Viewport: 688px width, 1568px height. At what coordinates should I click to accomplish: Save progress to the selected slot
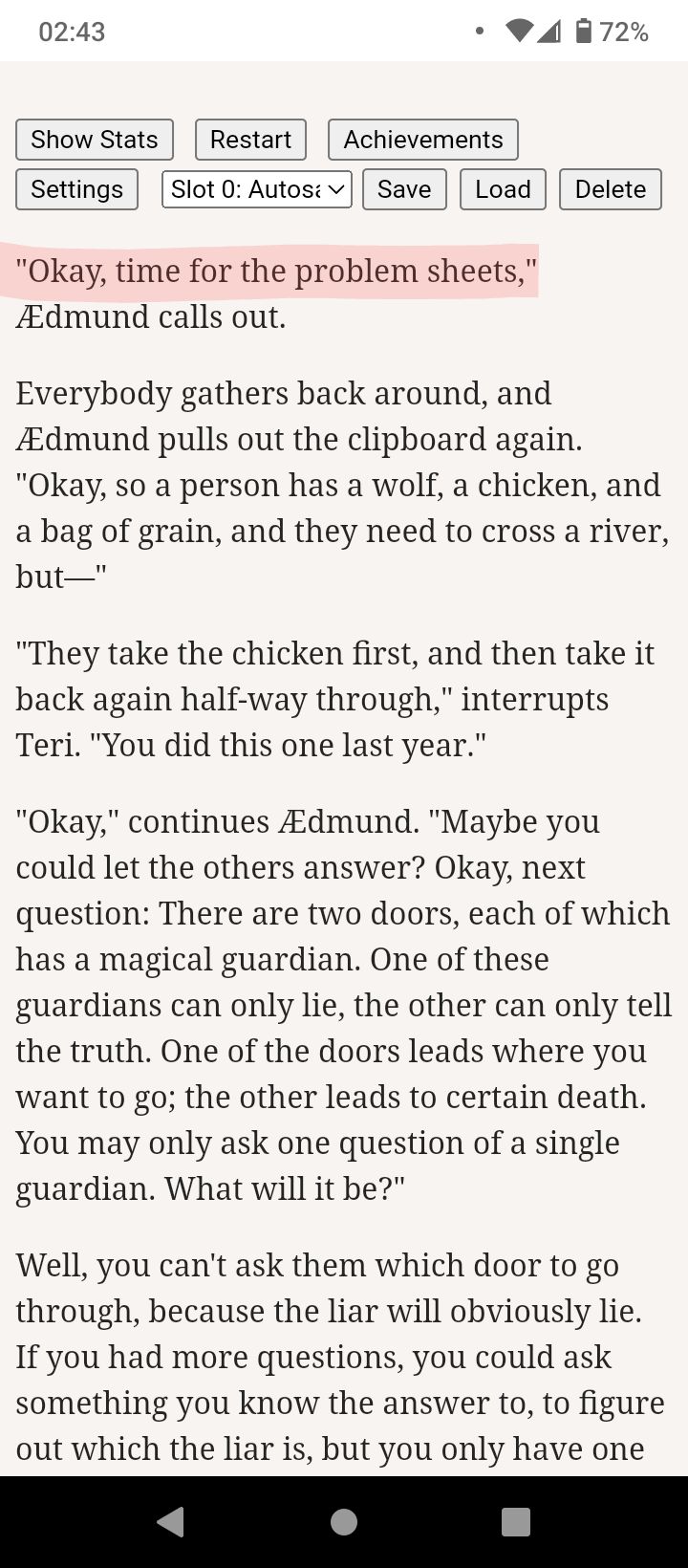[x=404, y=189]
